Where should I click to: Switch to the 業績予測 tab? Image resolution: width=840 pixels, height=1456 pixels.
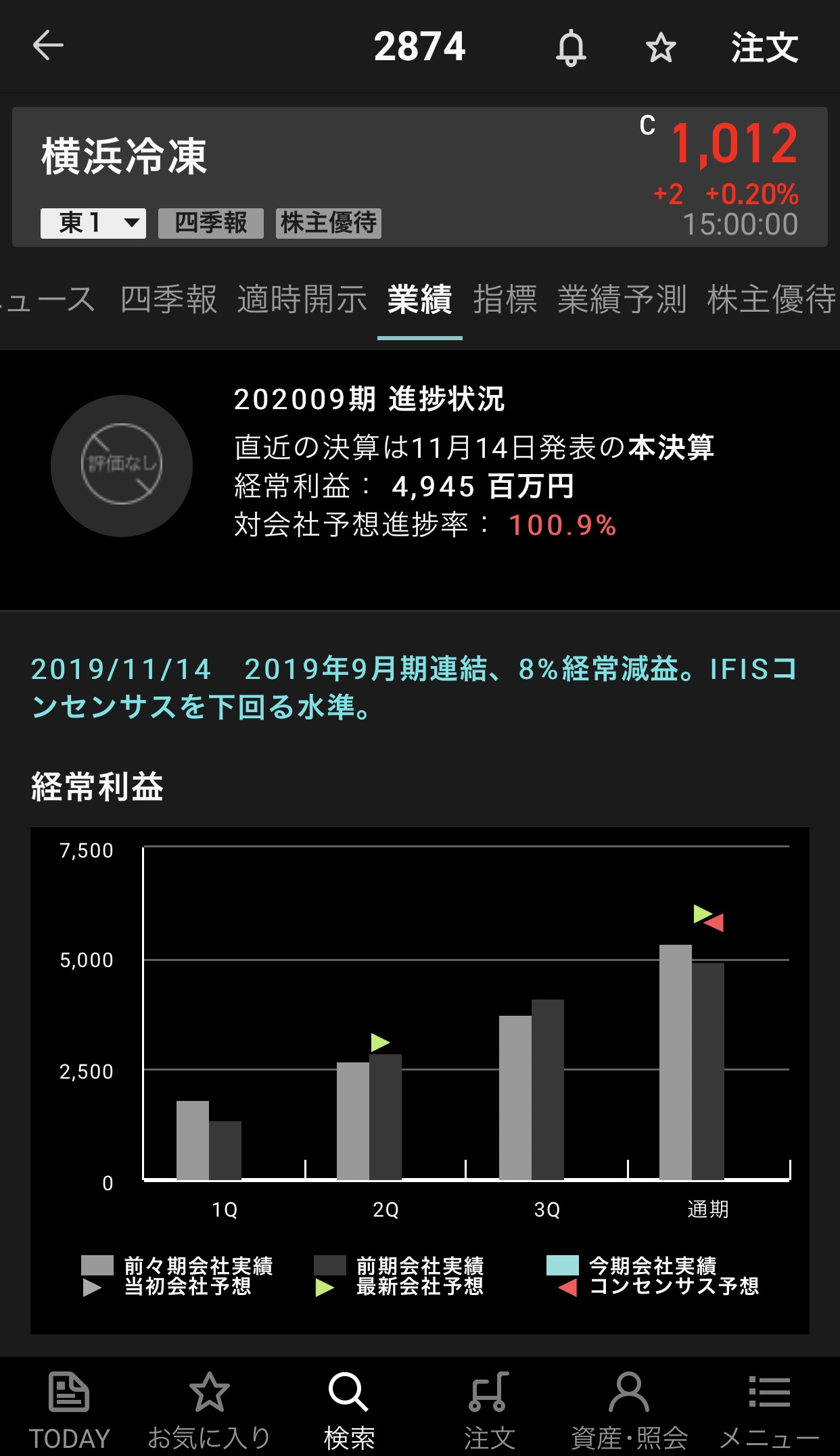coord(622,300)
